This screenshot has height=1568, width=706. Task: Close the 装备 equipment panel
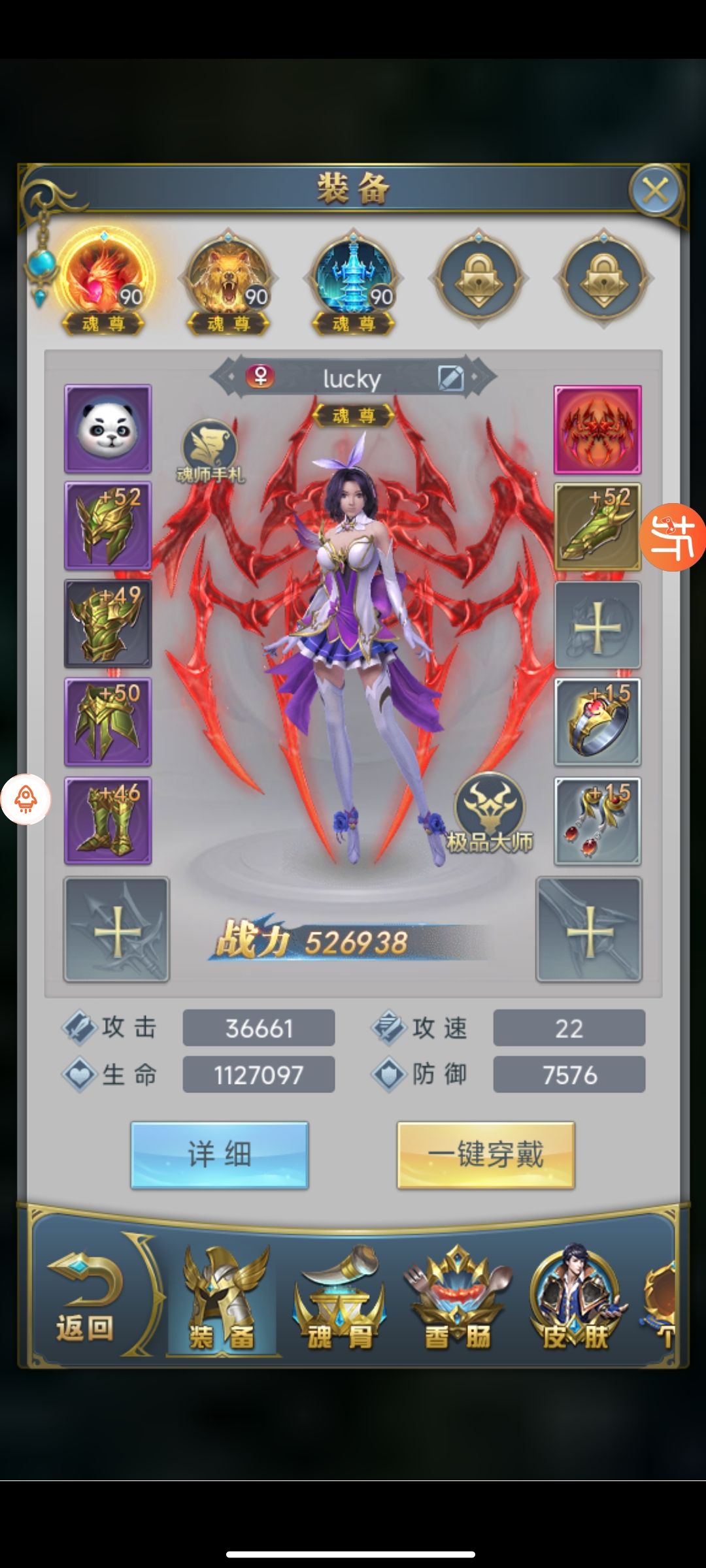tap(655, 191)
